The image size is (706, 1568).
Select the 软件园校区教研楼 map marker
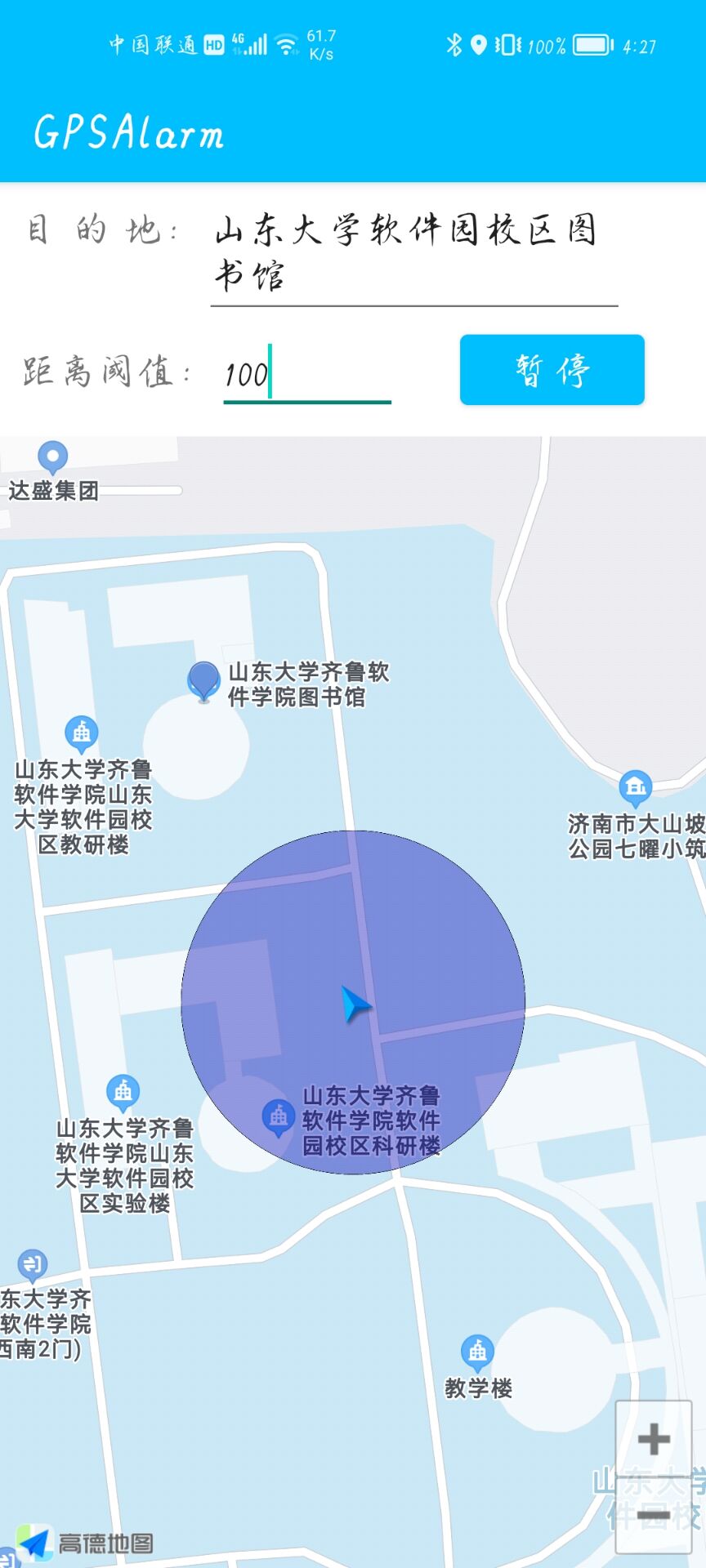click(x=82, y=733)
